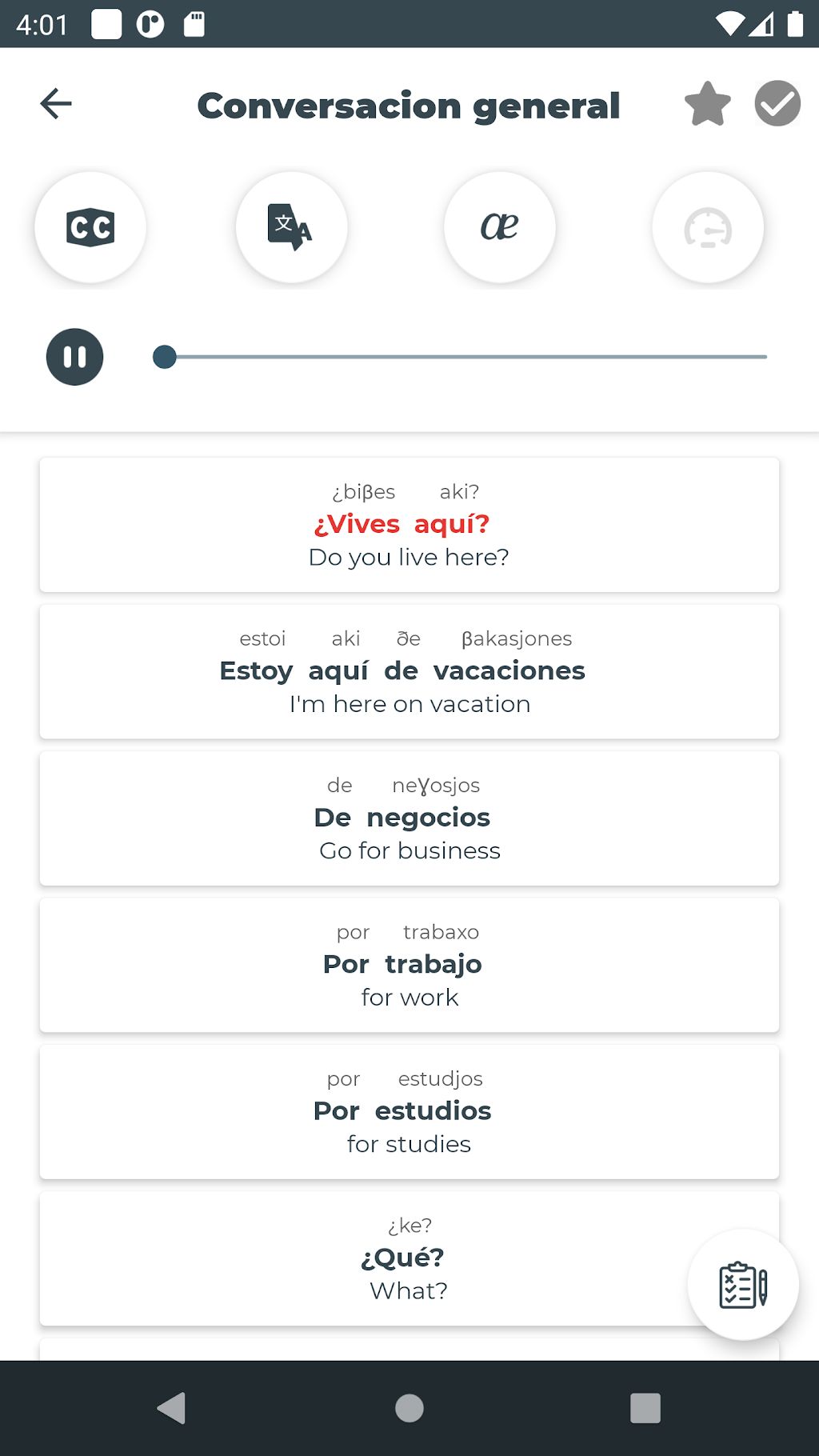Select the "Estoy aquí de vacaciones" card

(409, 672)
